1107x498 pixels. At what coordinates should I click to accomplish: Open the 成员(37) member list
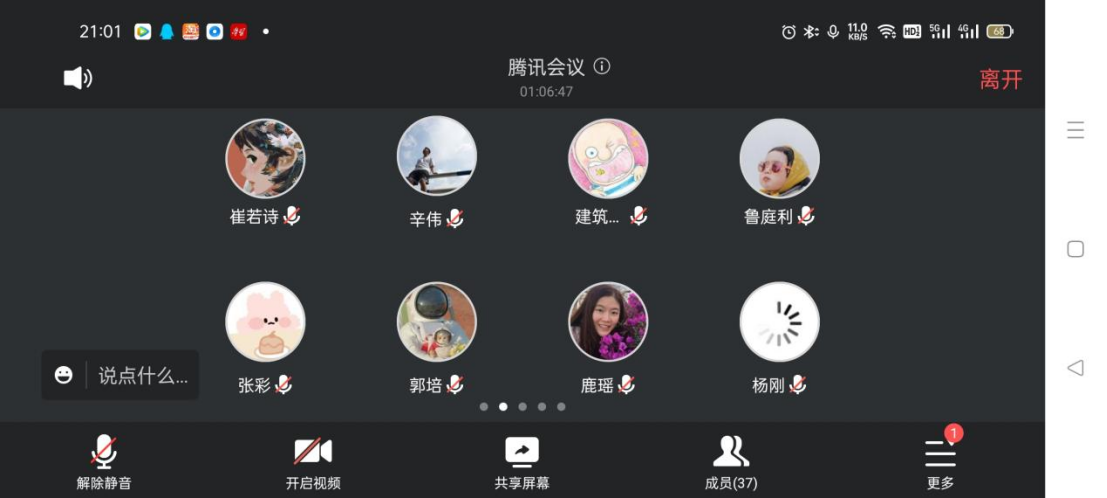click(x=731, y=462)
